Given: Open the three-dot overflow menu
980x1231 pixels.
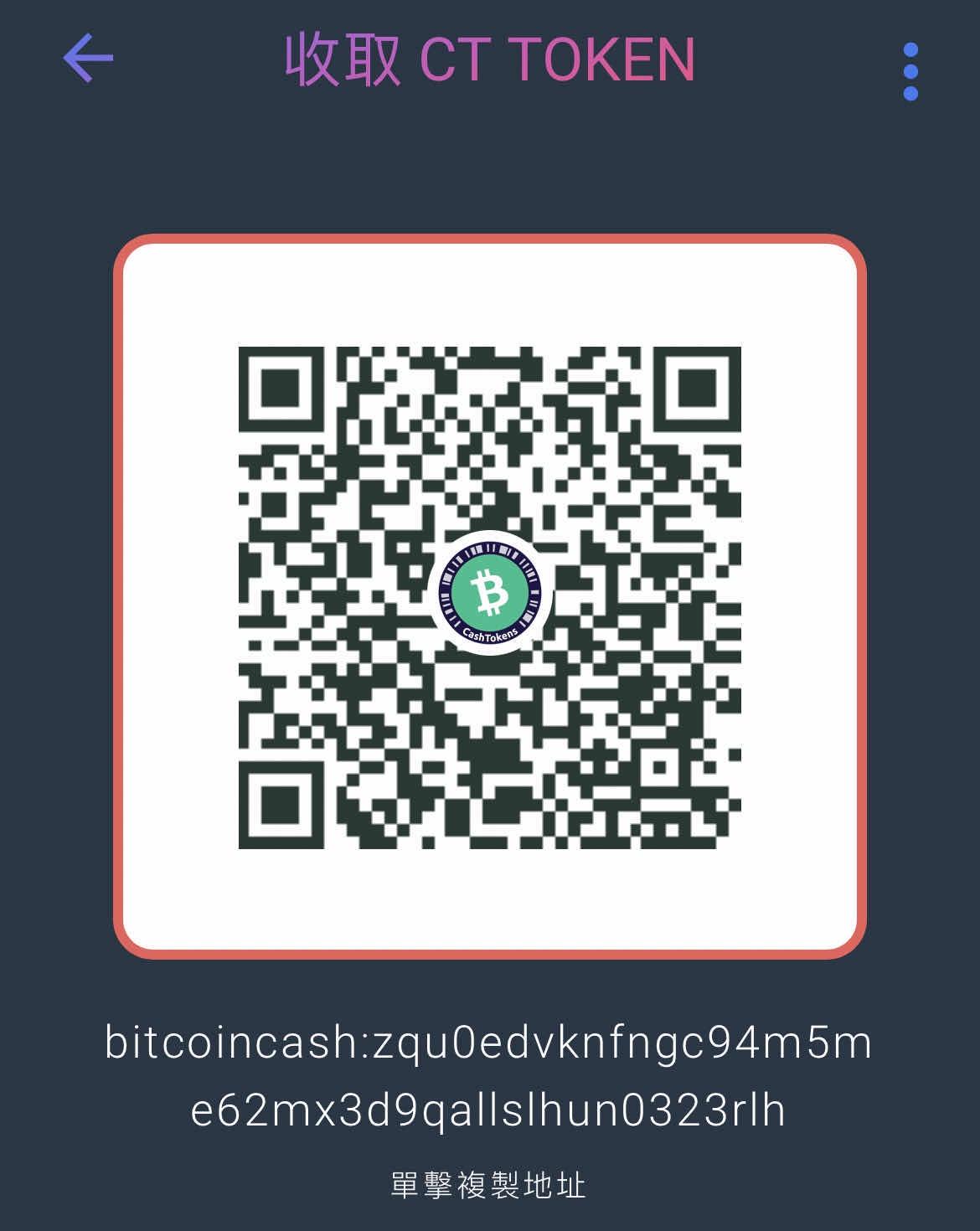Looking at the screenshot, I should 910,72.
